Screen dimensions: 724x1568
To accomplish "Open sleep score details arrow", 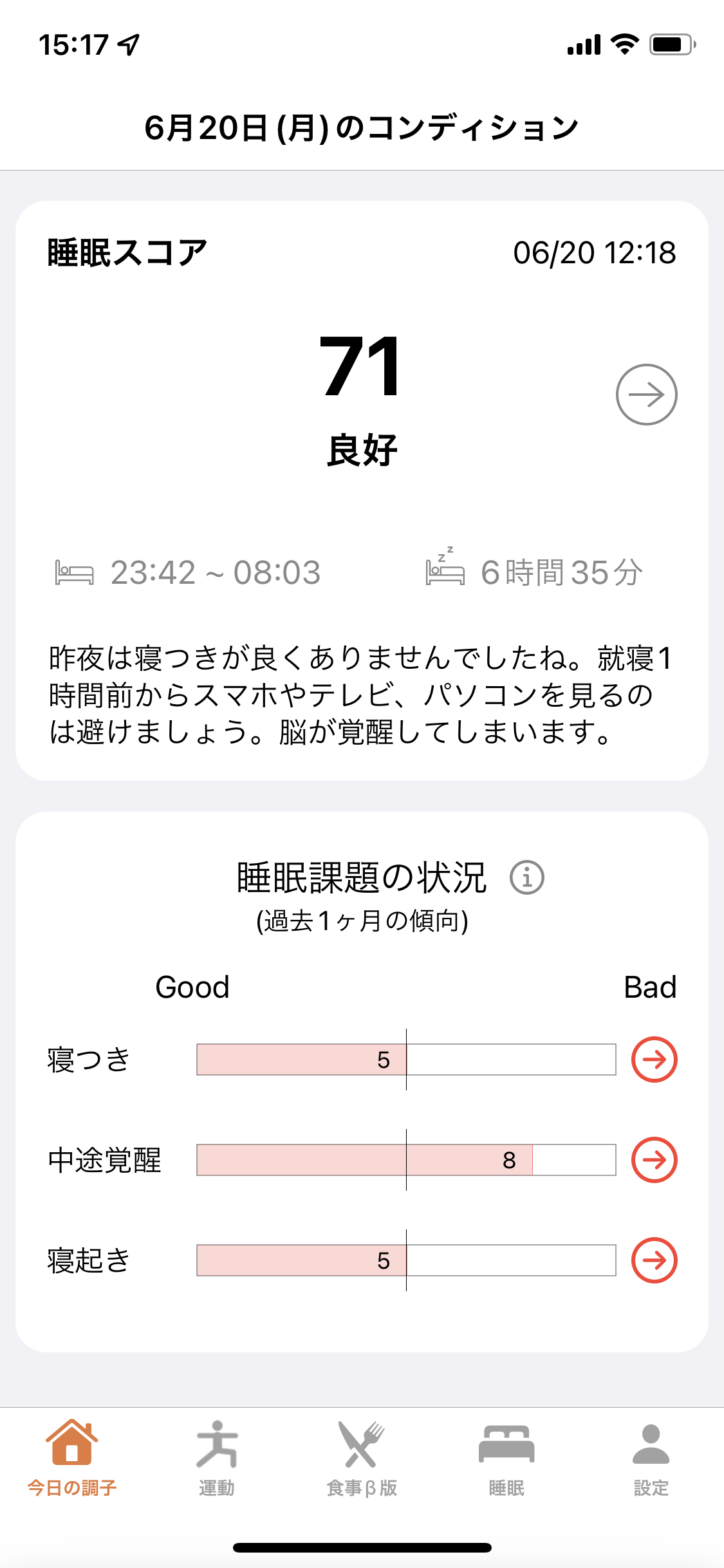I will [646, 395].
